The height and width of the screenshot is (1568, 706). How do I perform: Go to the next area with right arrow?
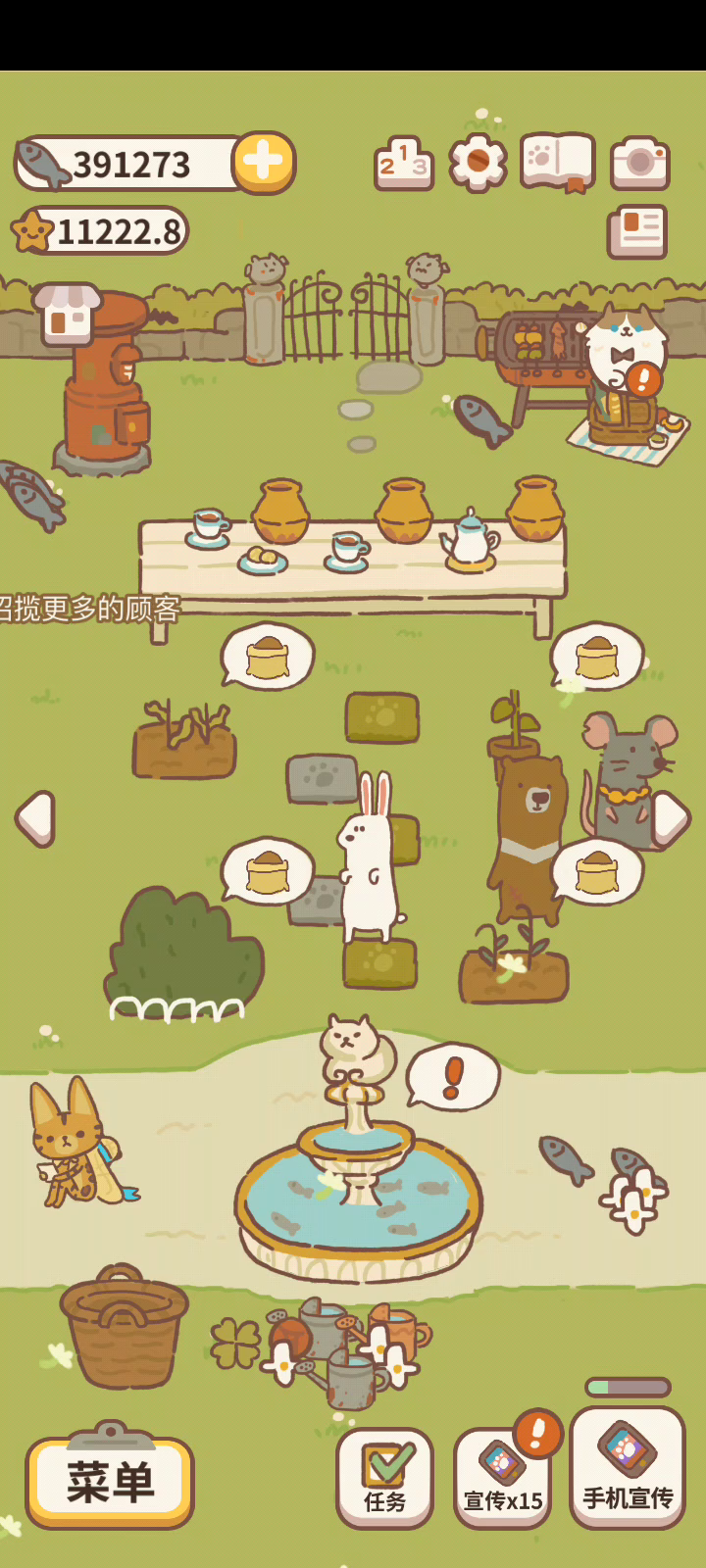(x=671, y=818)
